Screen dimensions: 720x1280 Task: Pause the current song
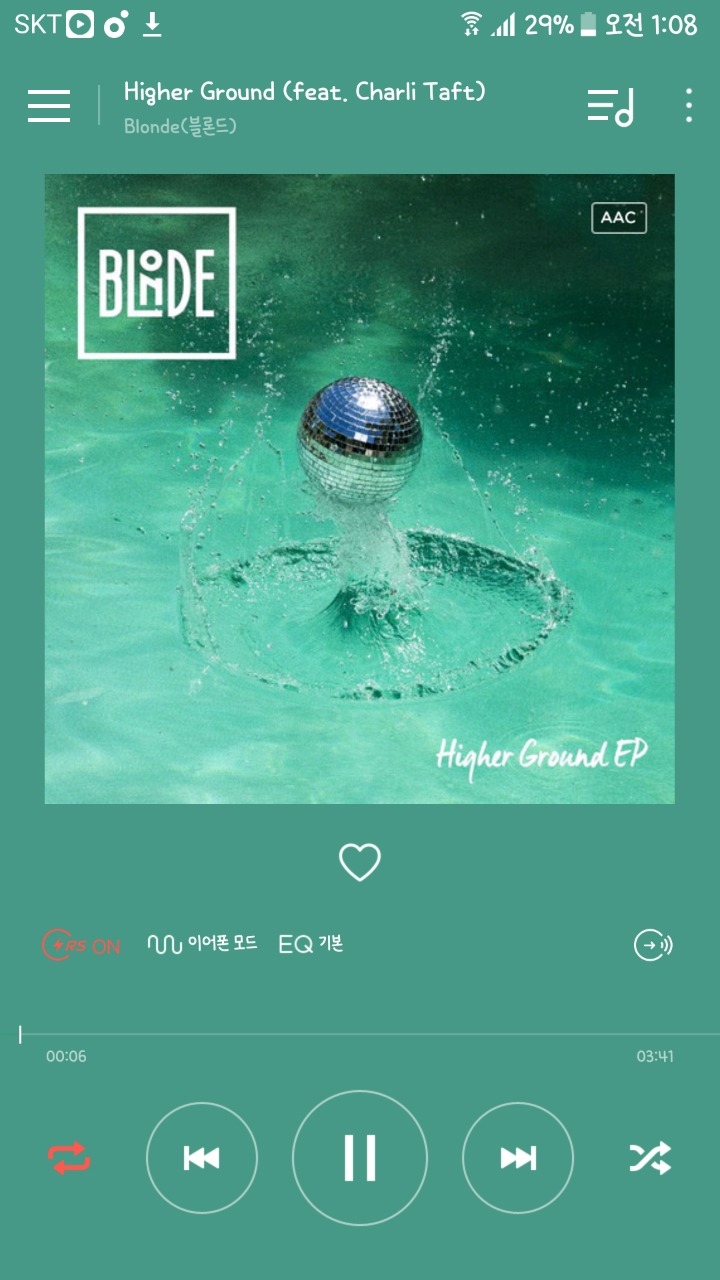coord(360,1158)
